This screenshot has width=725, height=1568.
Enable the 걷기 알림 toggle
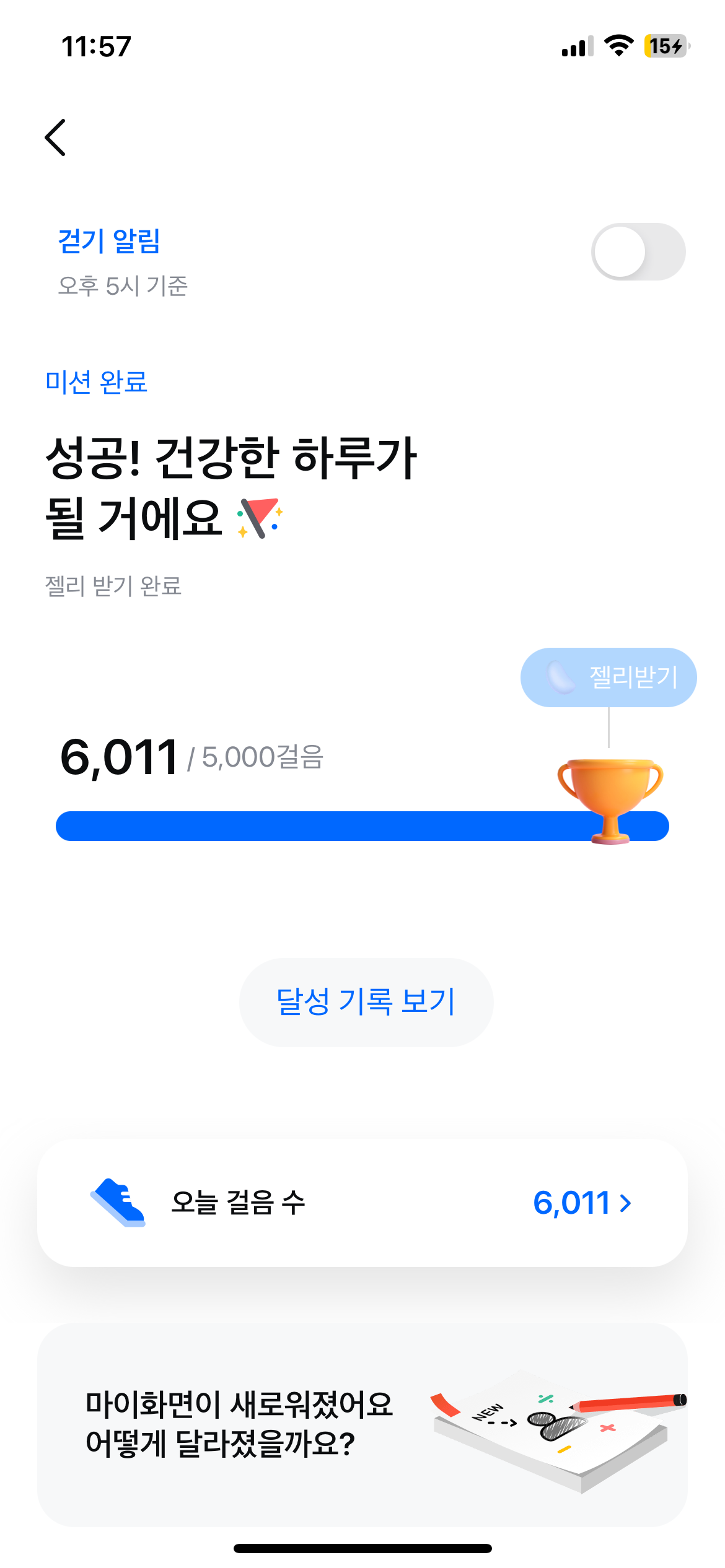[638, 252]
